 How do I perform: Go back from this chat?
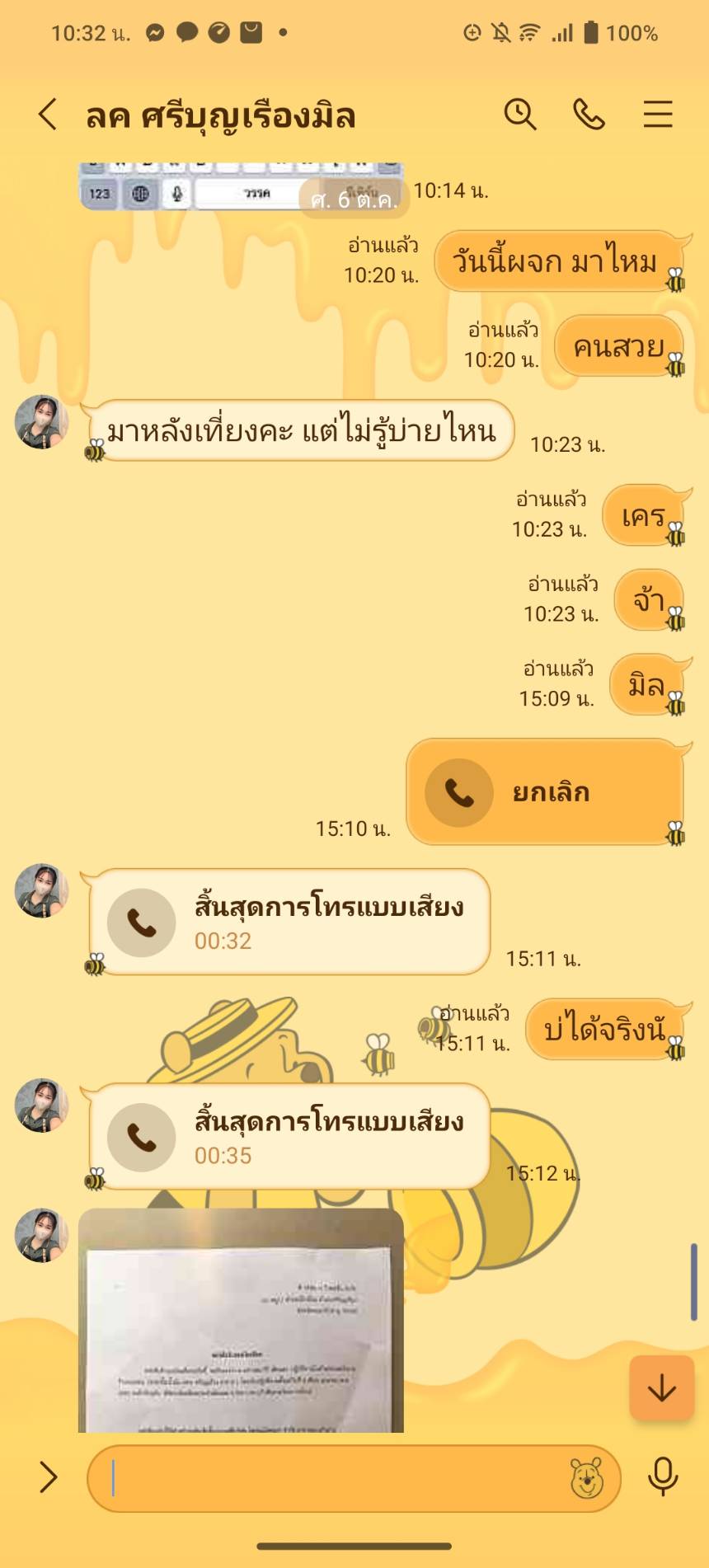tap(48, 115)
